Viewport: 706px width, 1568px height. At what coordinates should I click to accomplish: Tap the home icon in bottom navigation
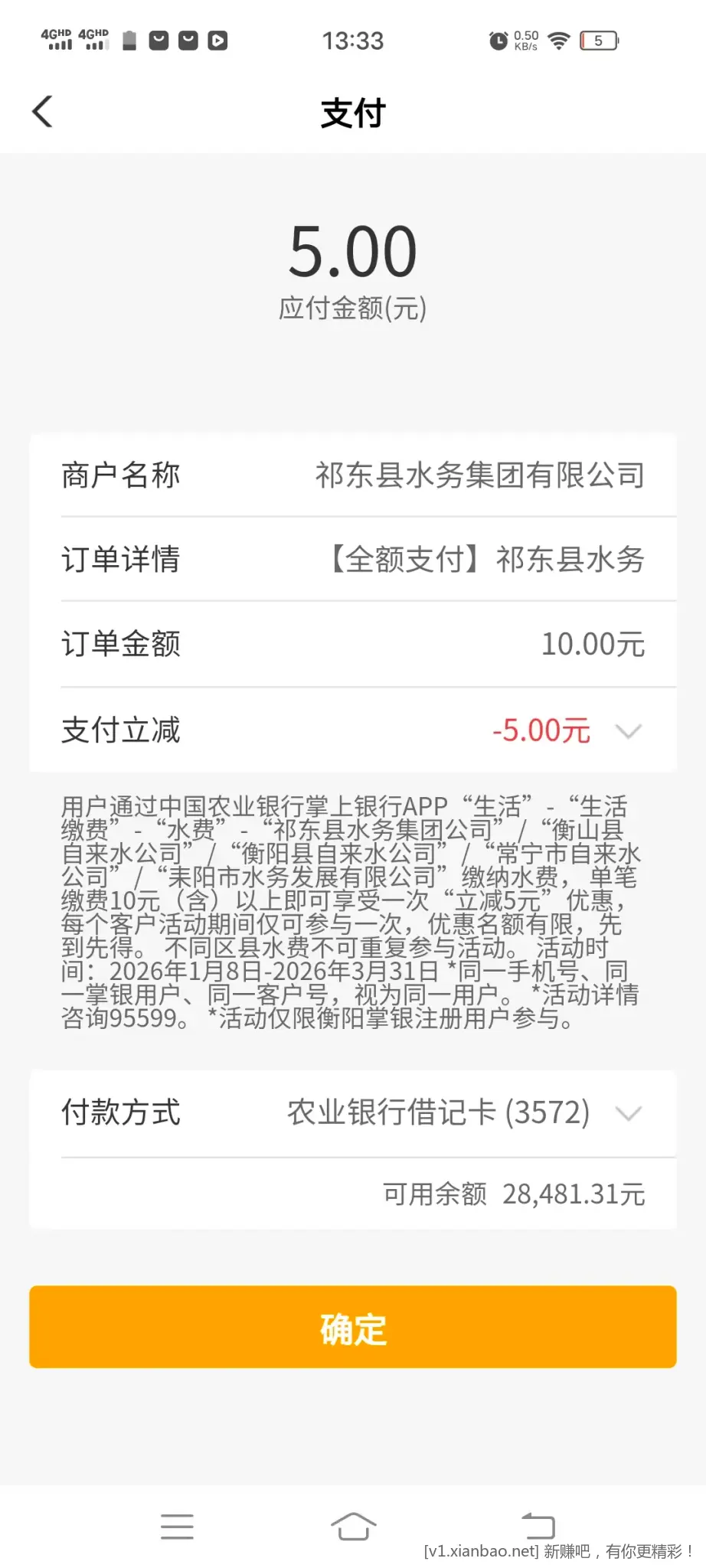click(x=353, y=1526)
